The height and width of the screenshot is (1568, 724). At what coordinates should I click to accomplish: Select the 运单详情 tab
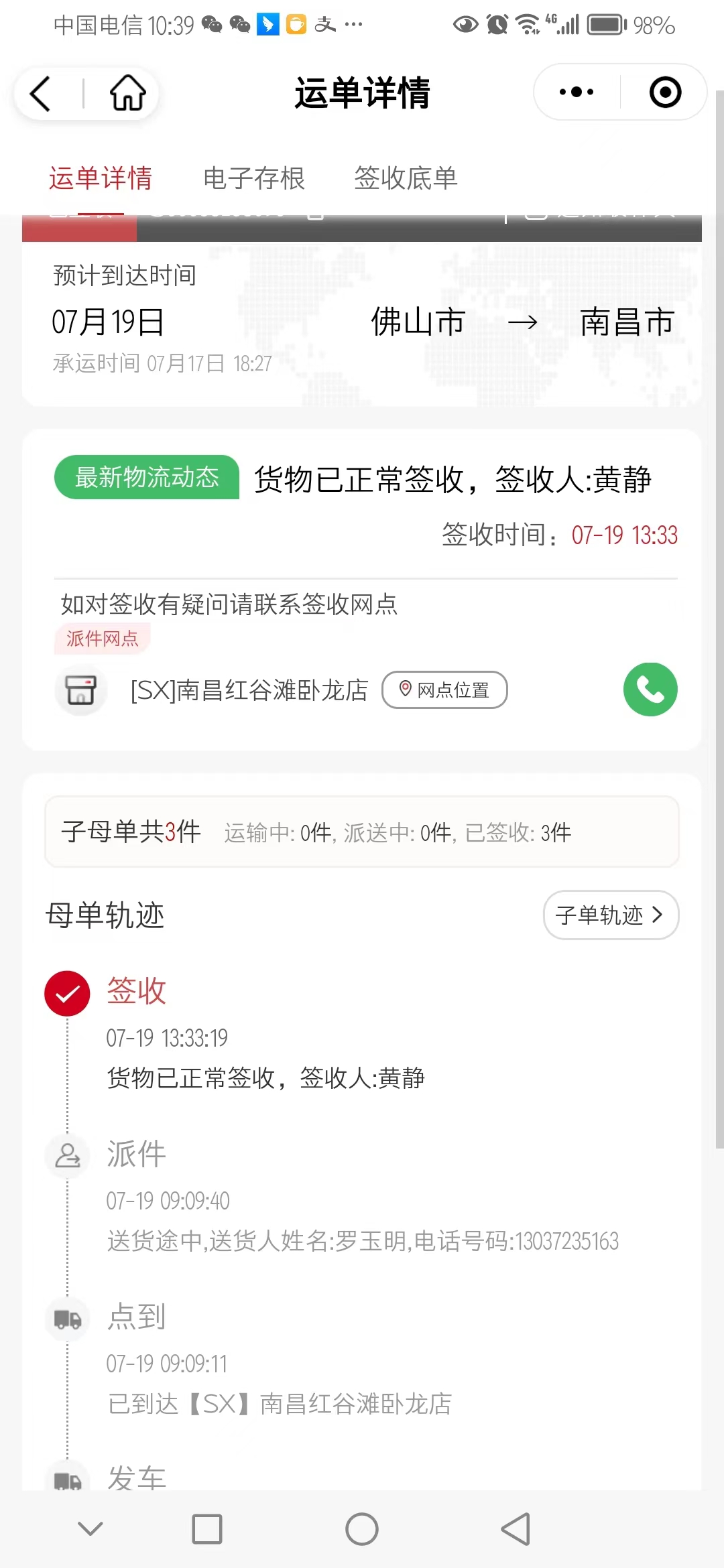101,178
